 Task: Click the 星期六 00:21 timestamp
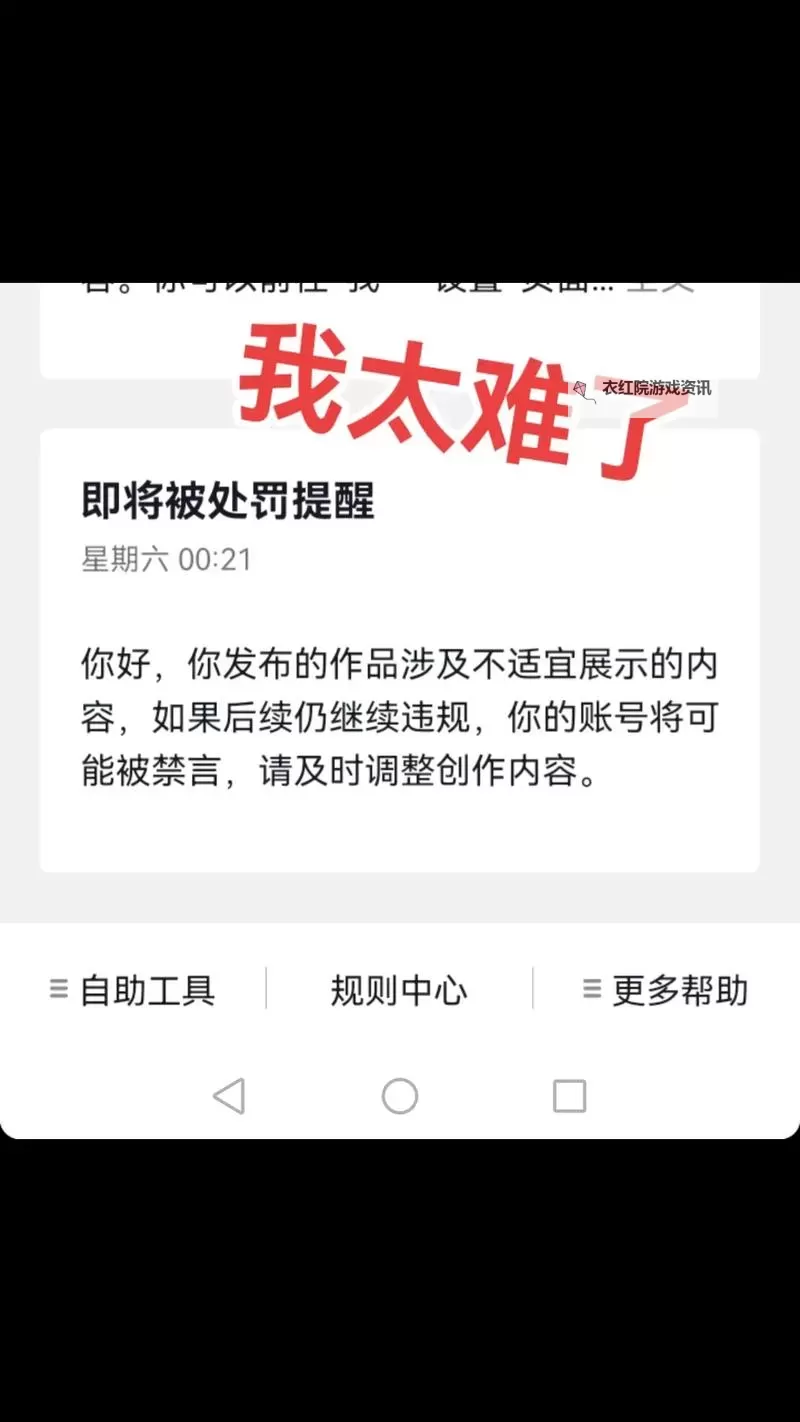(x=166, y=560)
